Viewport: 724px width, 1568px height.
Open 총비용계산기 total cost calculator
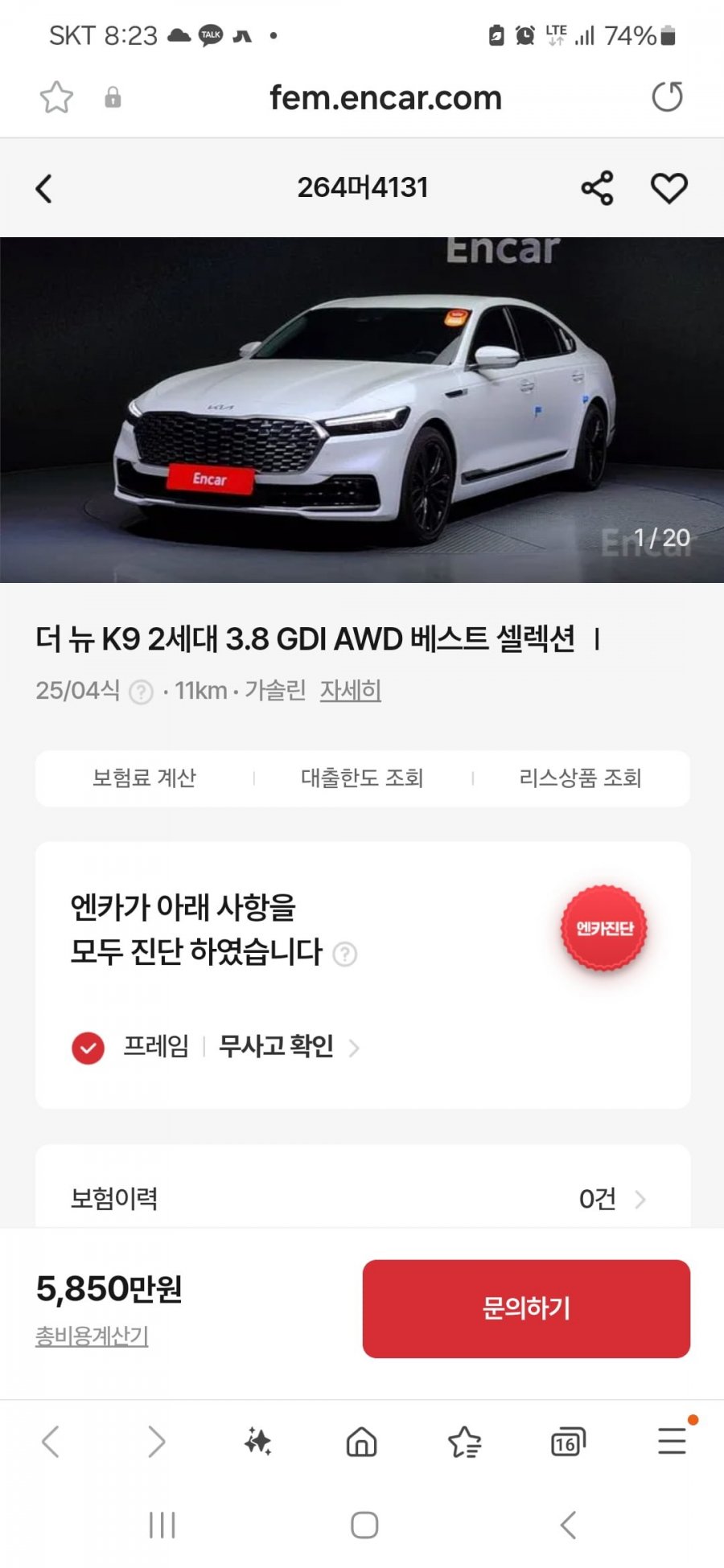point(92,1336)
